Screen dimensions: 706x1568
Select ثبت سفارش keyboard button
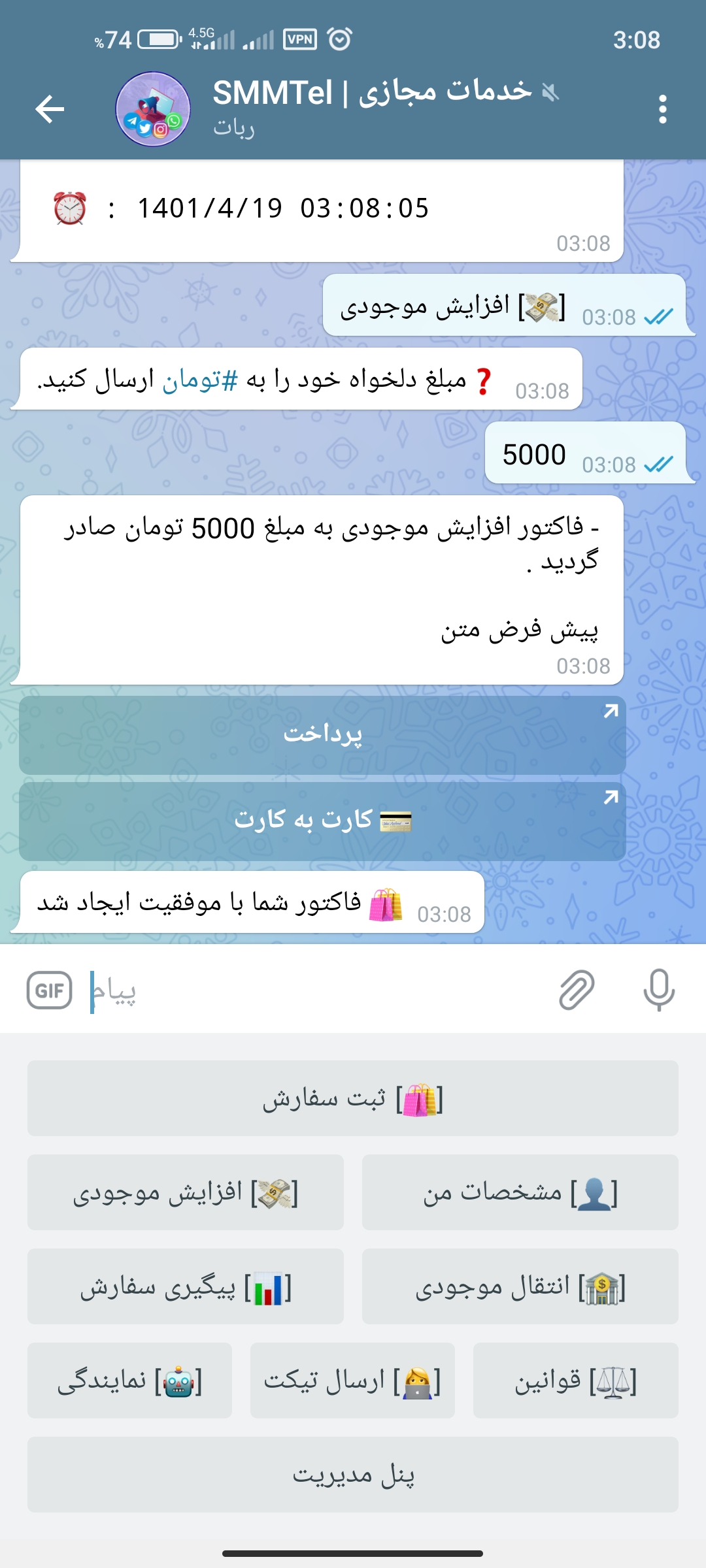coord(353,1098)
